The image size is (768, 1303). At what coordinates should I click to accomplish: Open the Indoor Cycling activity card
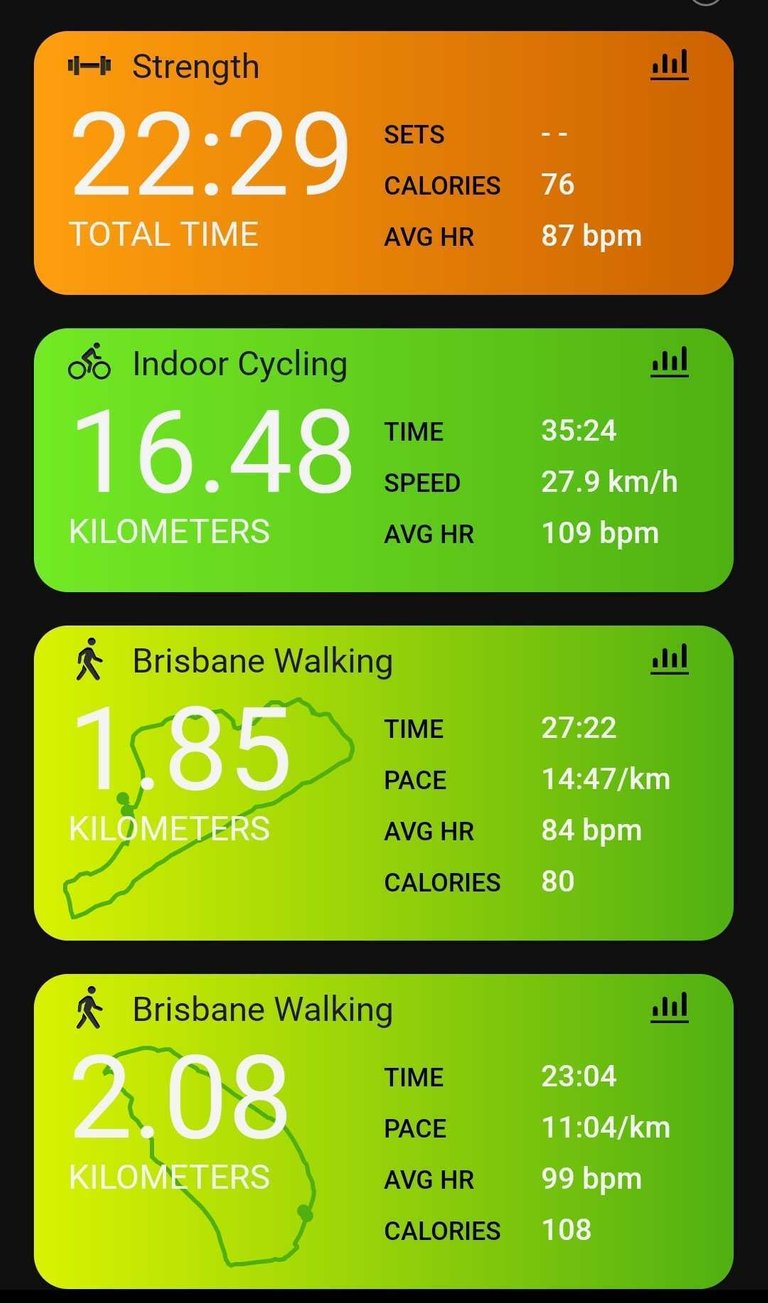click(x=384, y=460)
